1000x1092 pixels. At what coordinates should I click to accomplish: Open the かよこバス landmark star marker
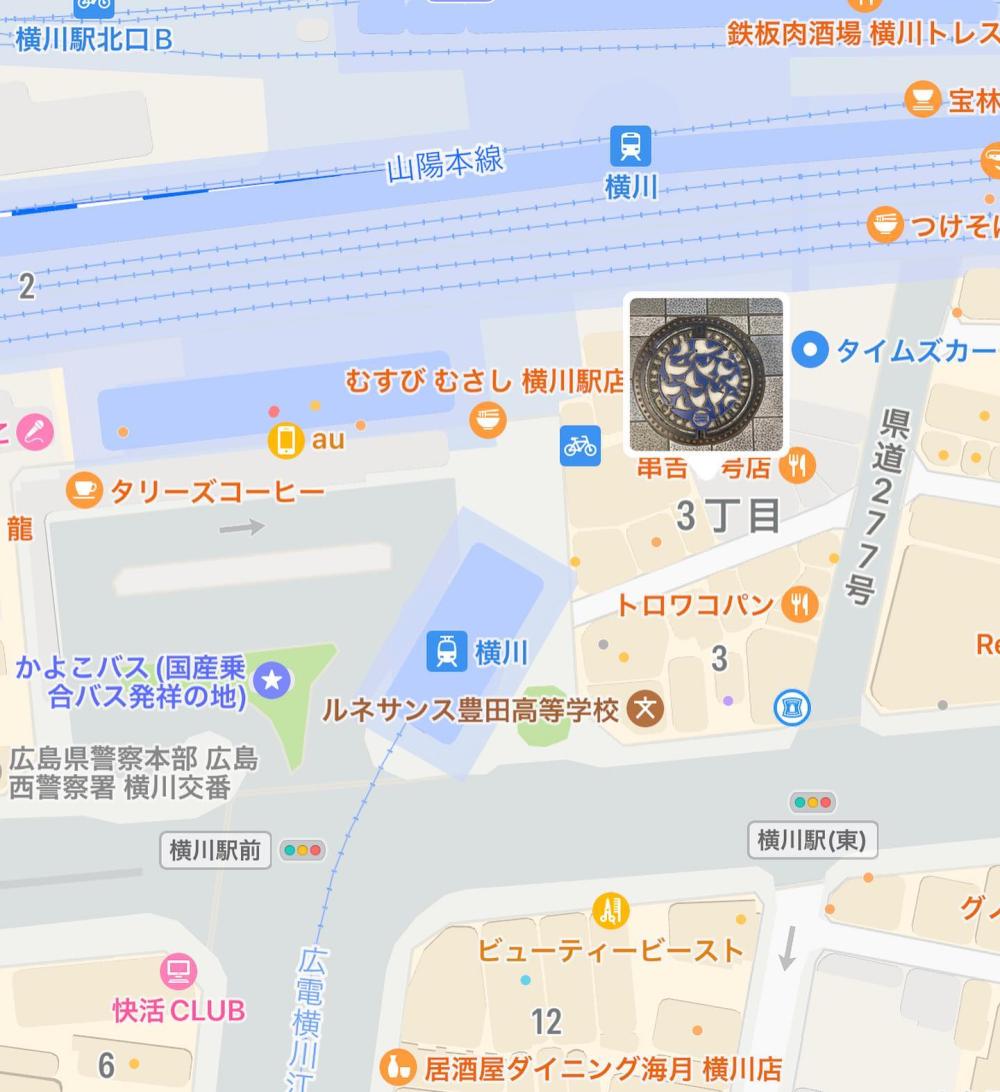click(x=272, y=682)
